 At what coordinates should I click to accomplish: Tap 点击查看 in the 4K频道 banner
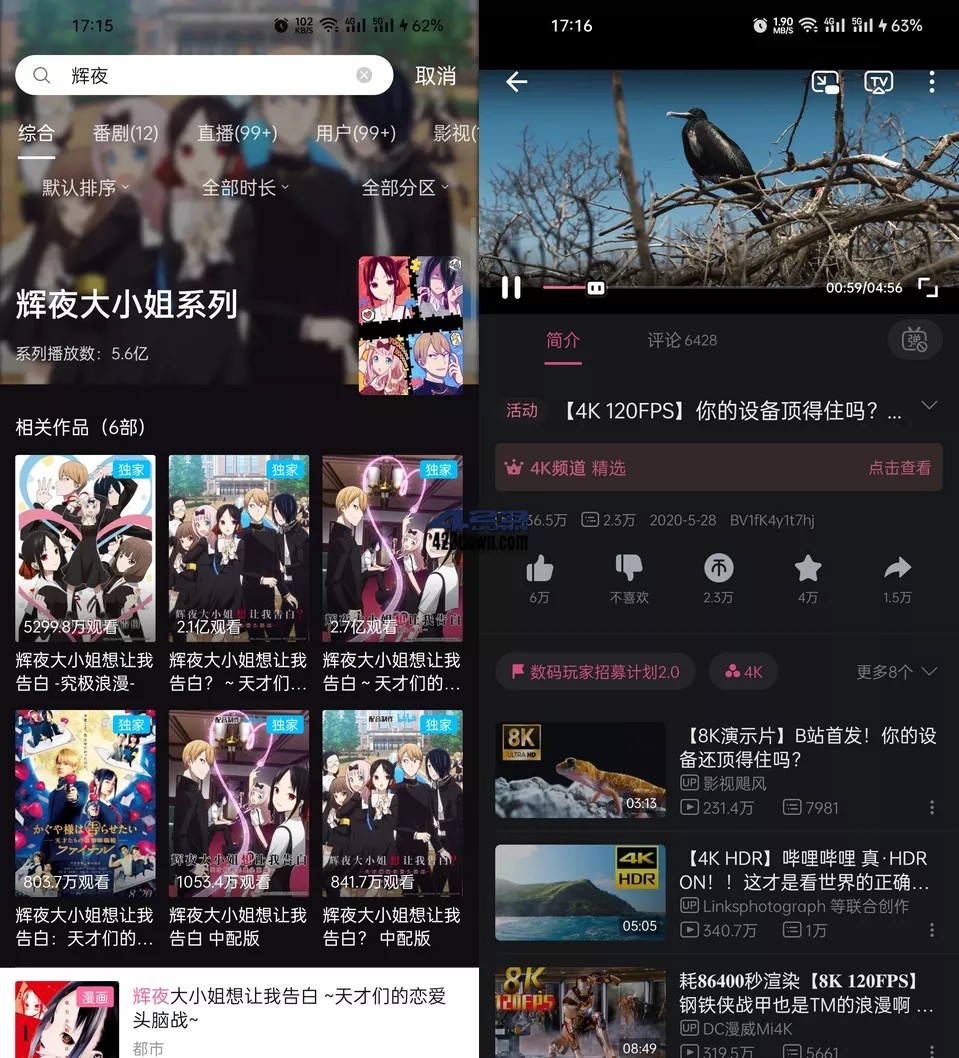point(899,466)
